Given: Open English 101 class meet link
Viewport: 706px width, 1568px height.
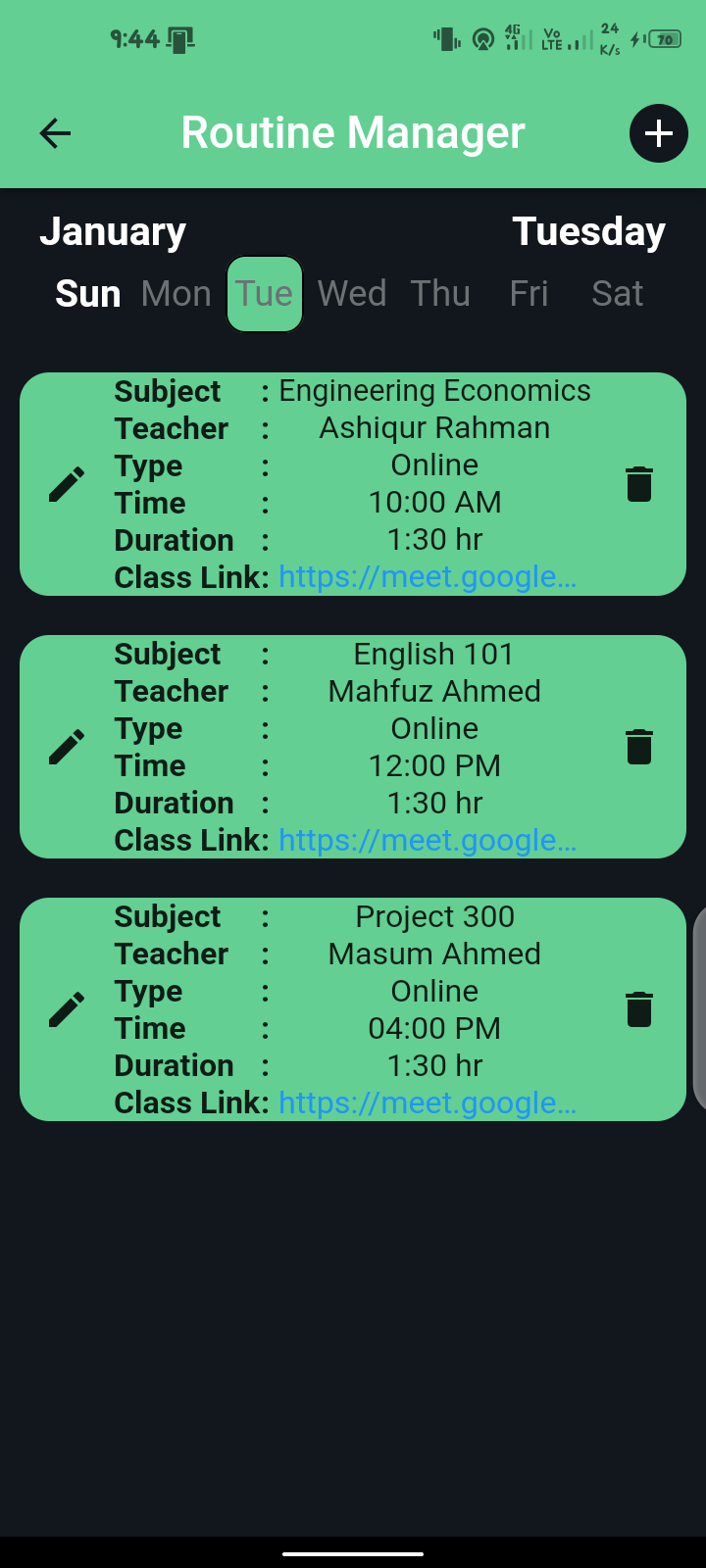Looking at the screenshot, I should [428, 840].
